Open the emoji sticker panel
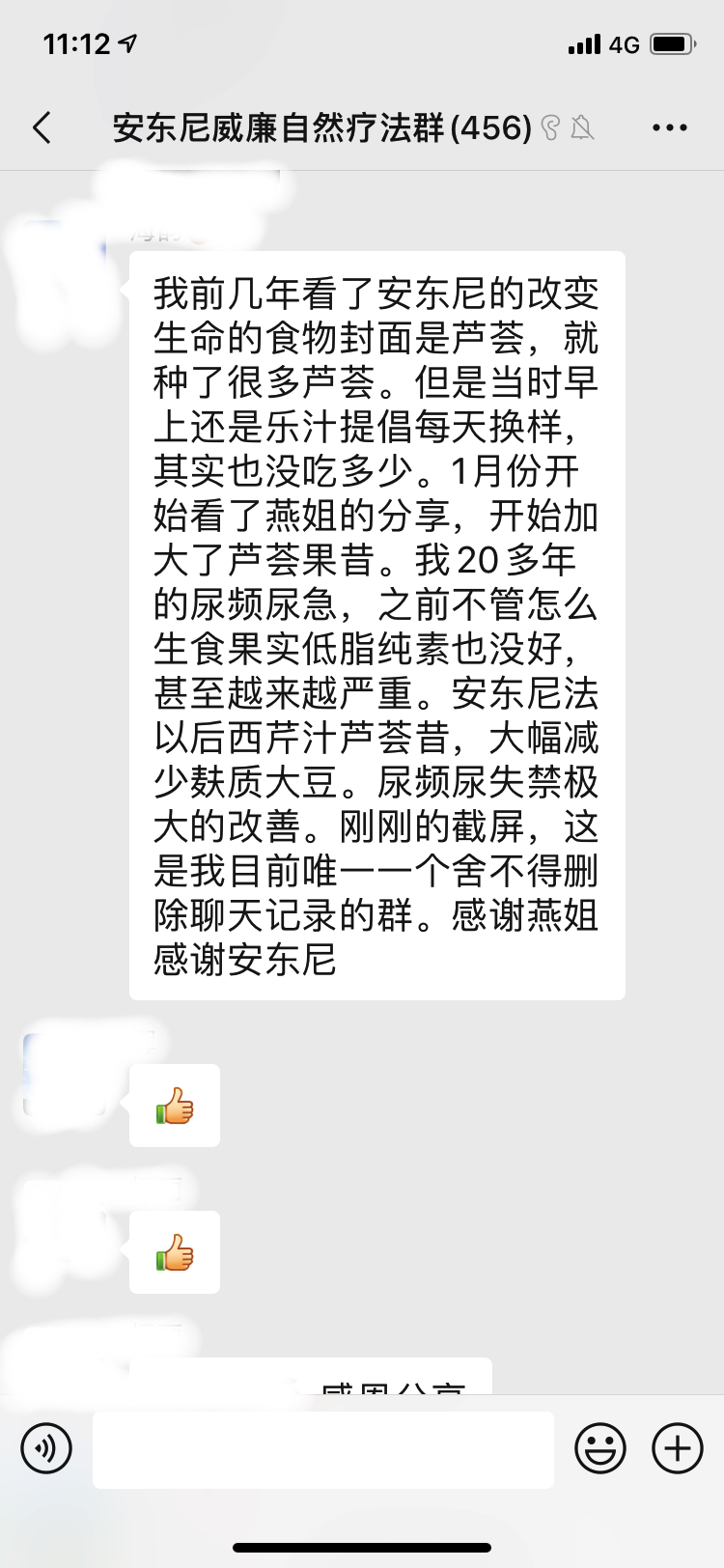 pos(599,1448)
